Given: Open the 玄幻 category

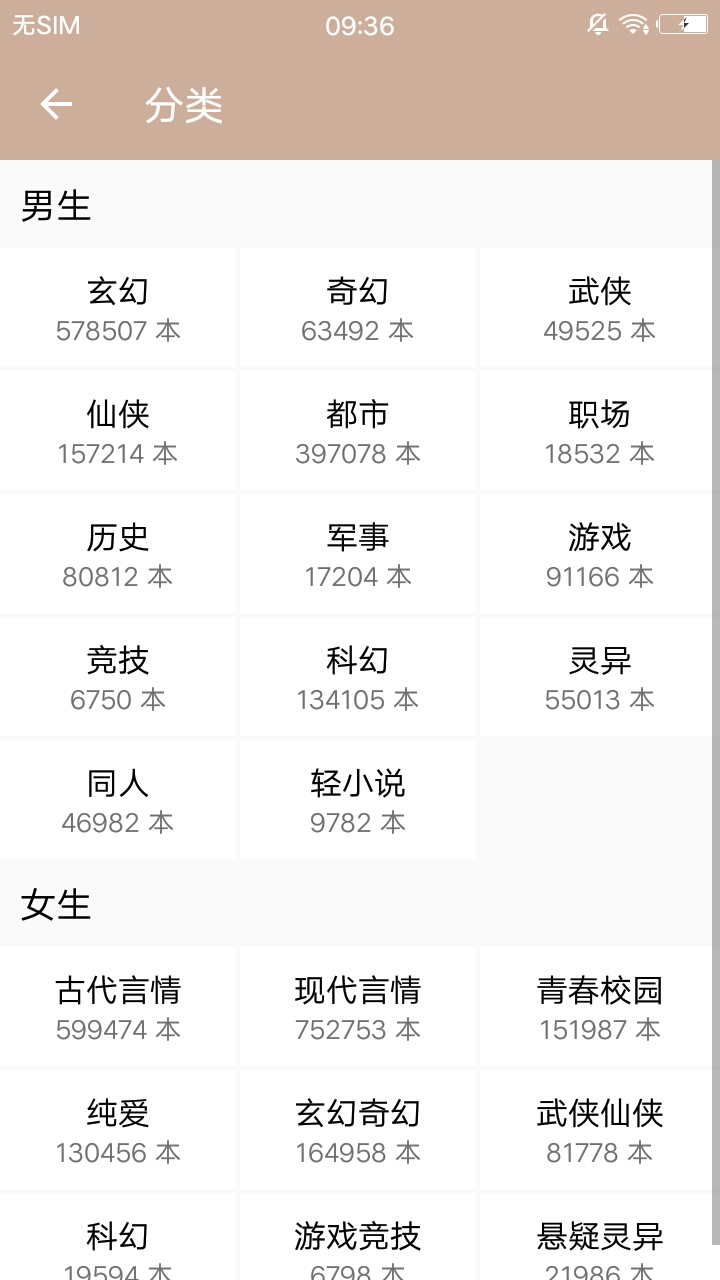Looking at the screenshot, I should coord(118,307).
